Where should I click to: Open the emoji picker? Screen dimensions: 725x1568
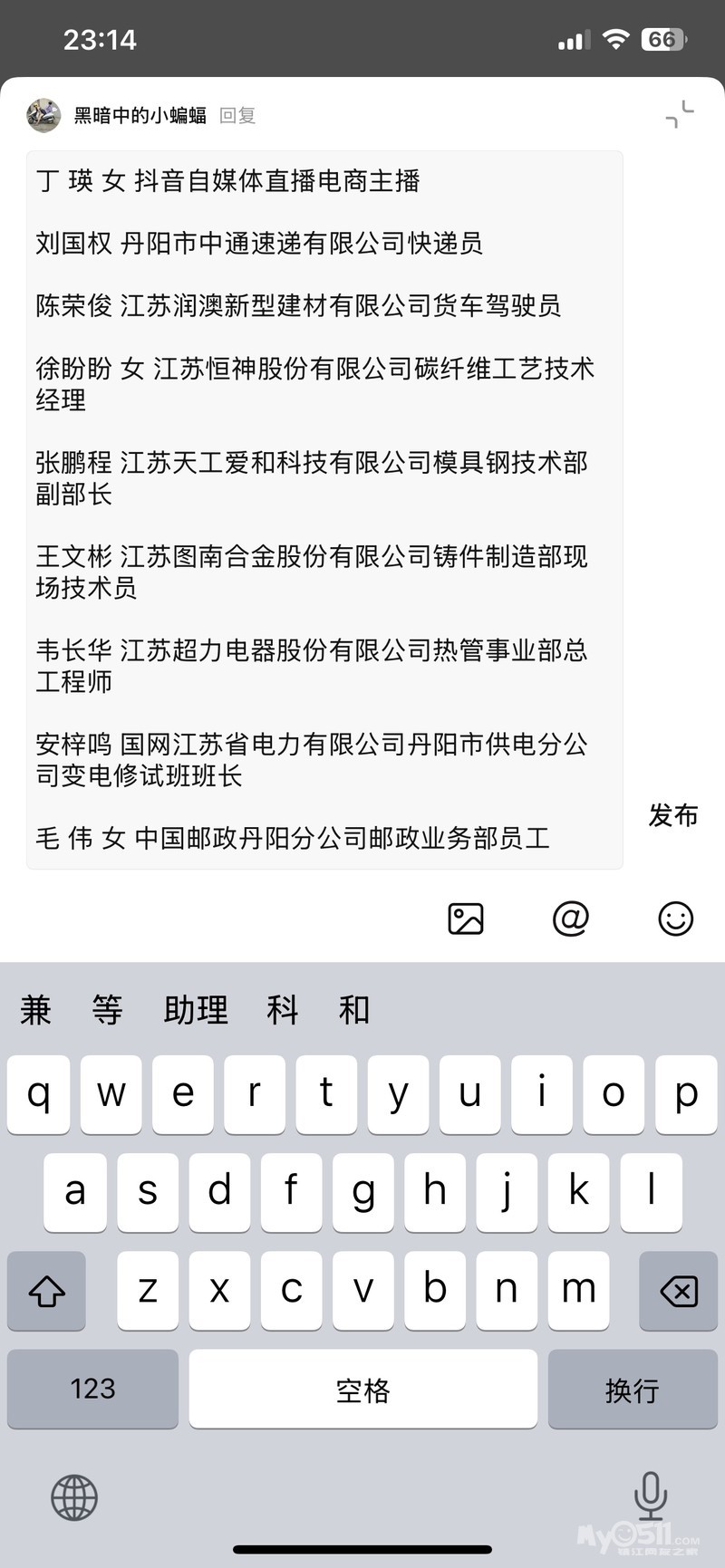675,919
